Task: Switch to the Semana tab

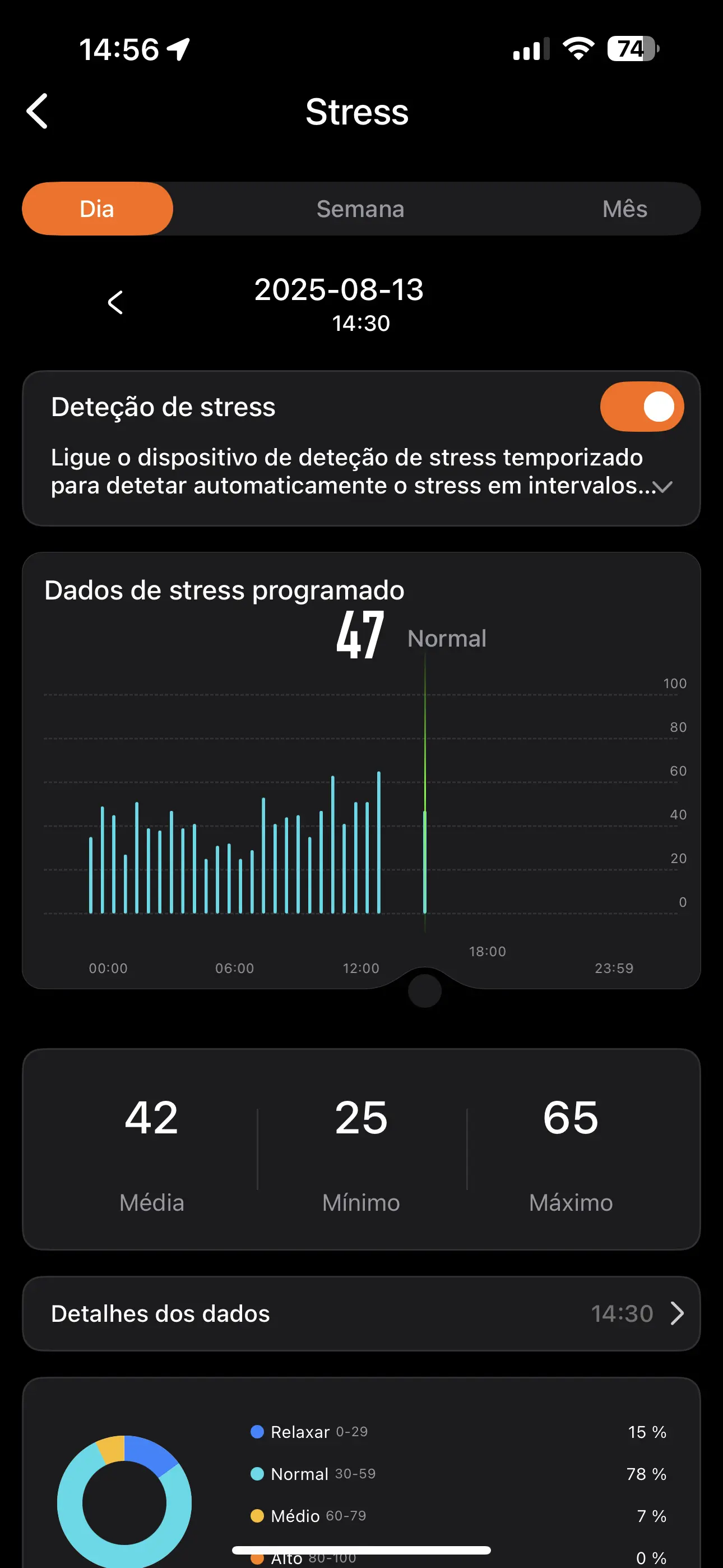Action: tap(360, 209)
